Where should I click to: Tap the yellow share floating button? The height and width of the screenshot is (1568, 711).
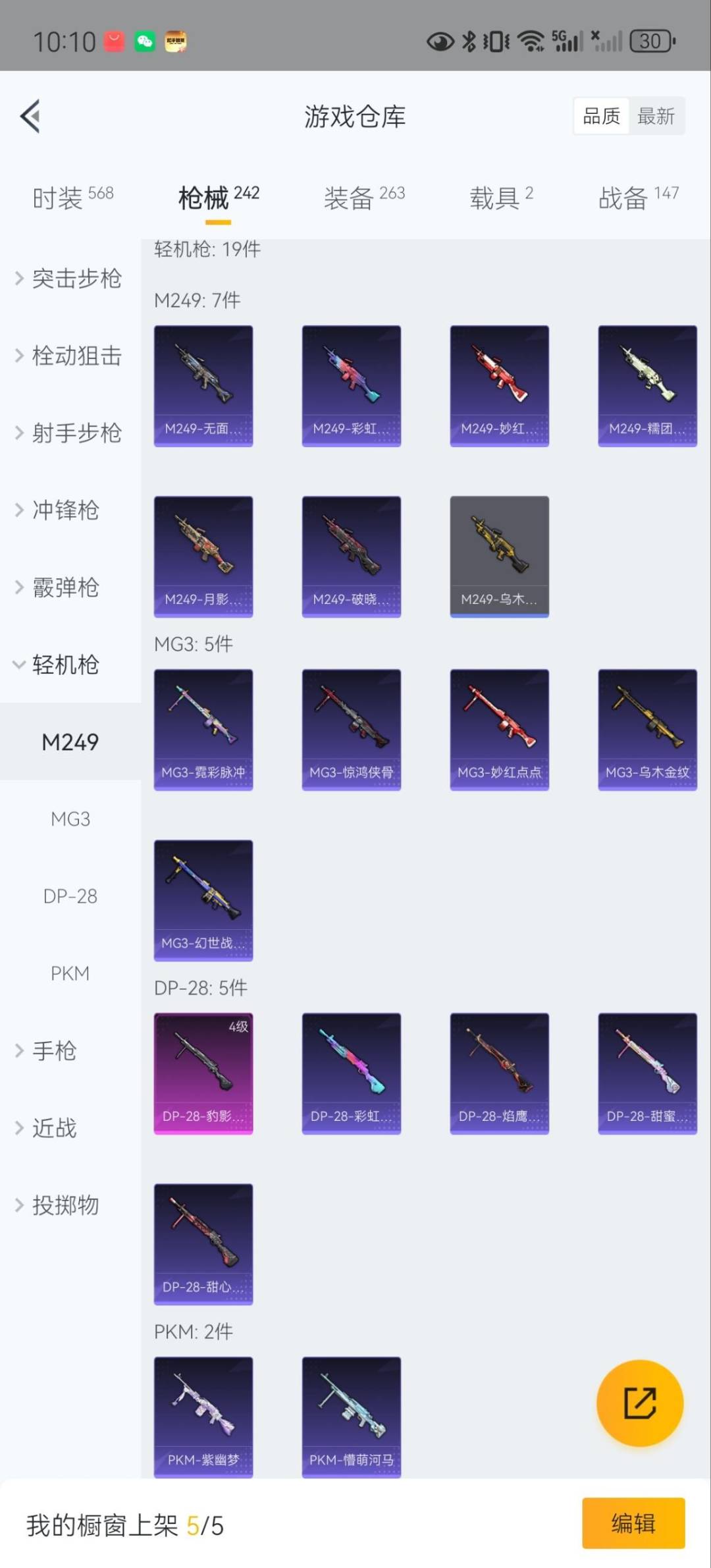tap(639, 1403)
